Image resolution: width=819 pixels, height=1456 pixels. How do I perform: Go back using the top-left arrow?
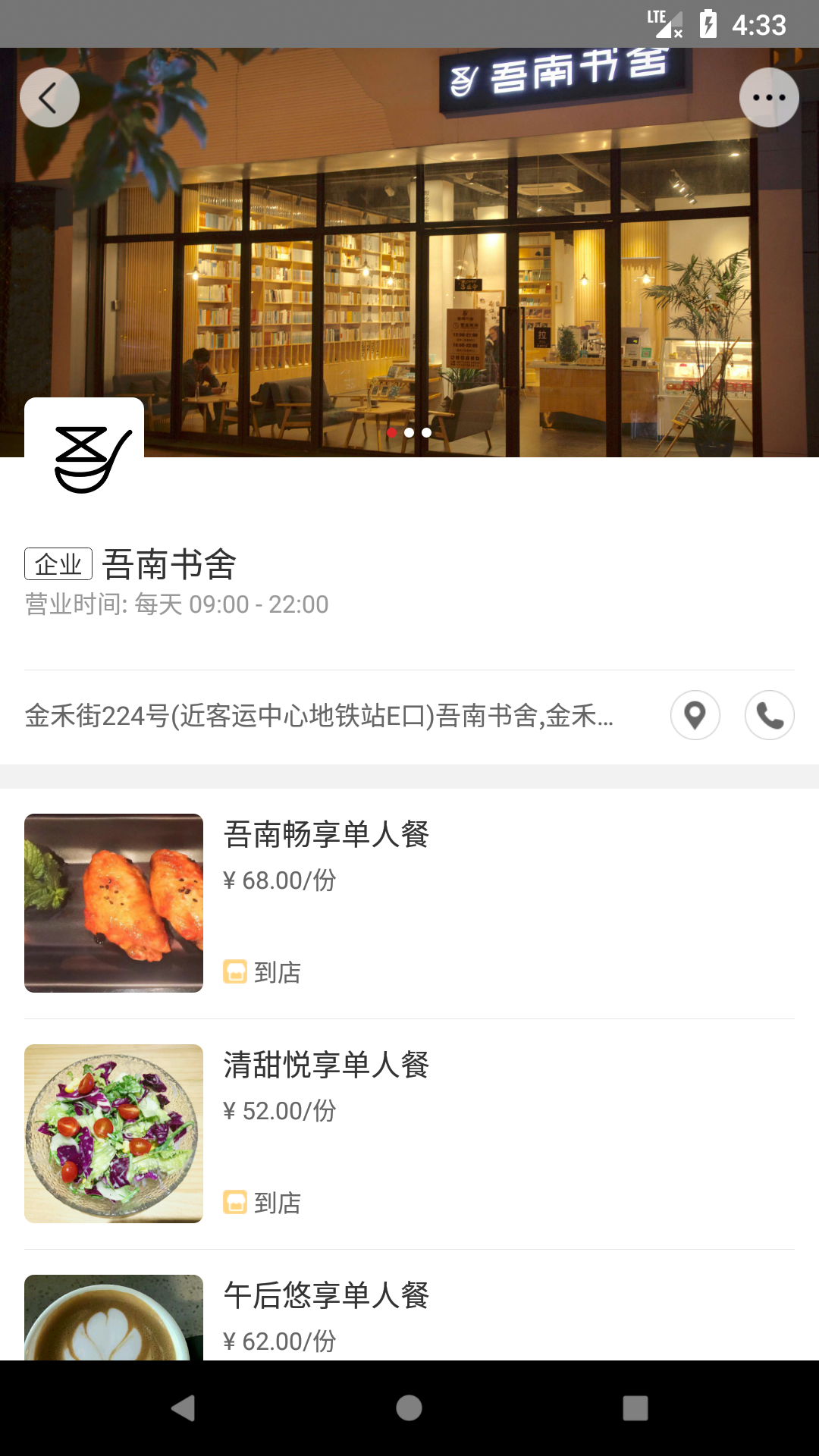(49, 98)
